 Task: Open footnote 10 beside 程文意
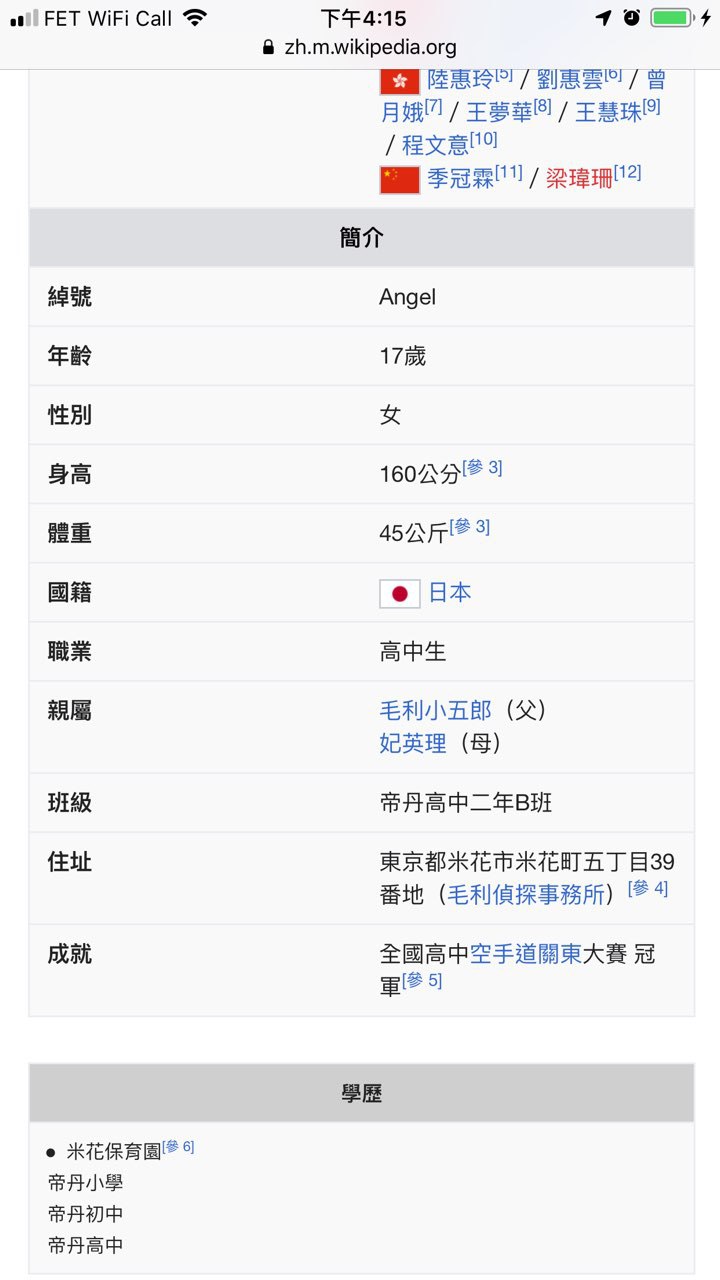483,139
